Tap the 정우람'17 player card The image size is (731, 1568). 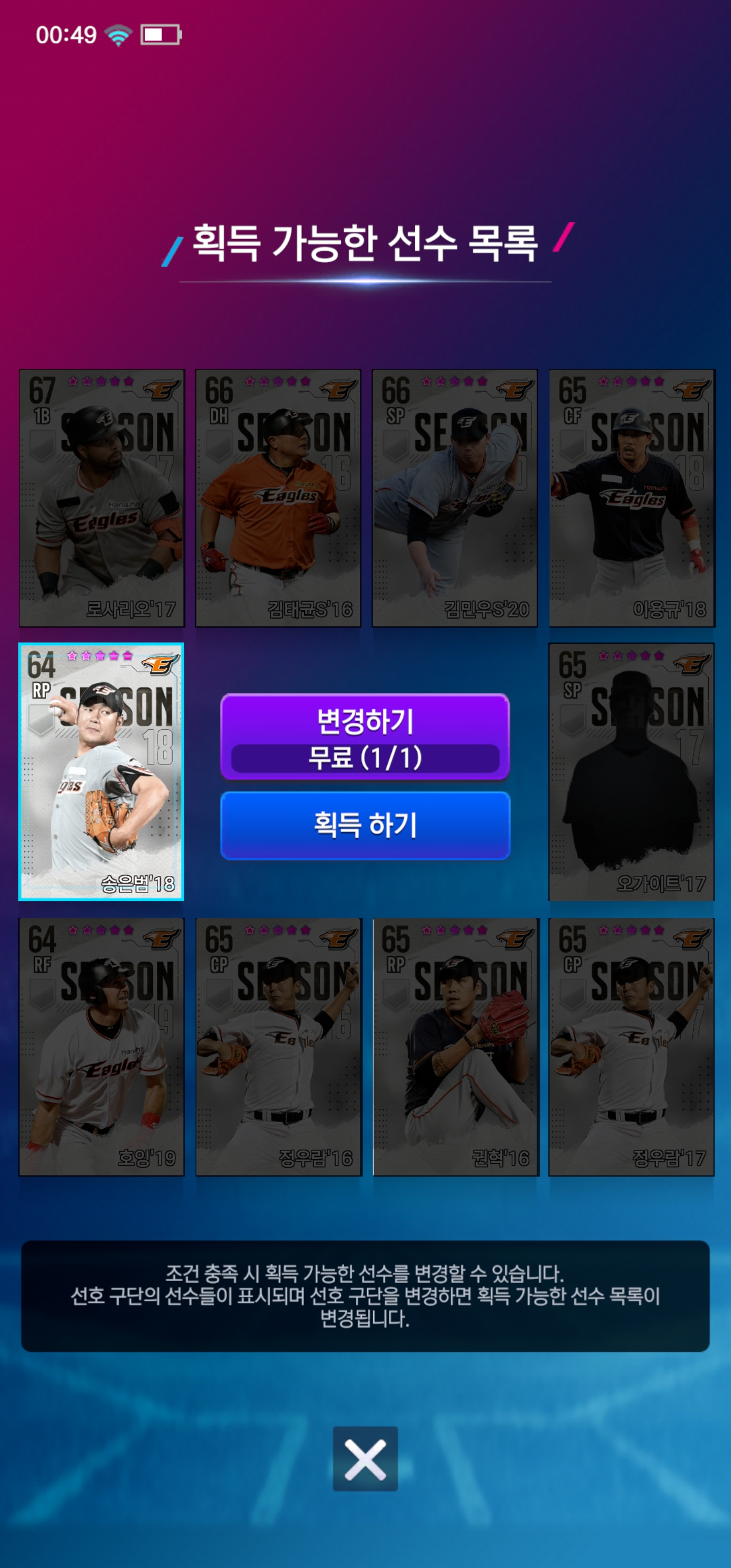tap(631, 1047)
